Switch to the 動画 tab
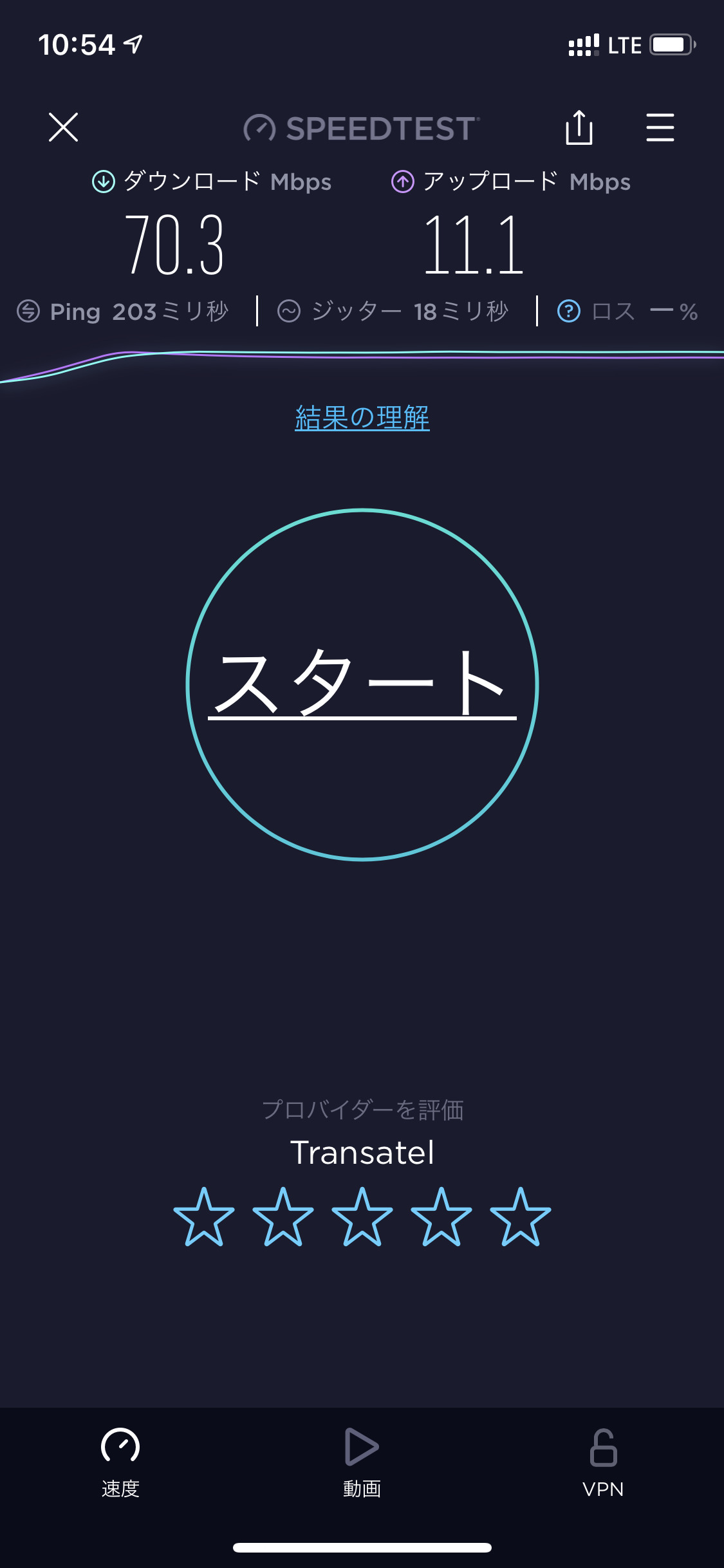724x1568 pixels. [x=362, y=1462]
